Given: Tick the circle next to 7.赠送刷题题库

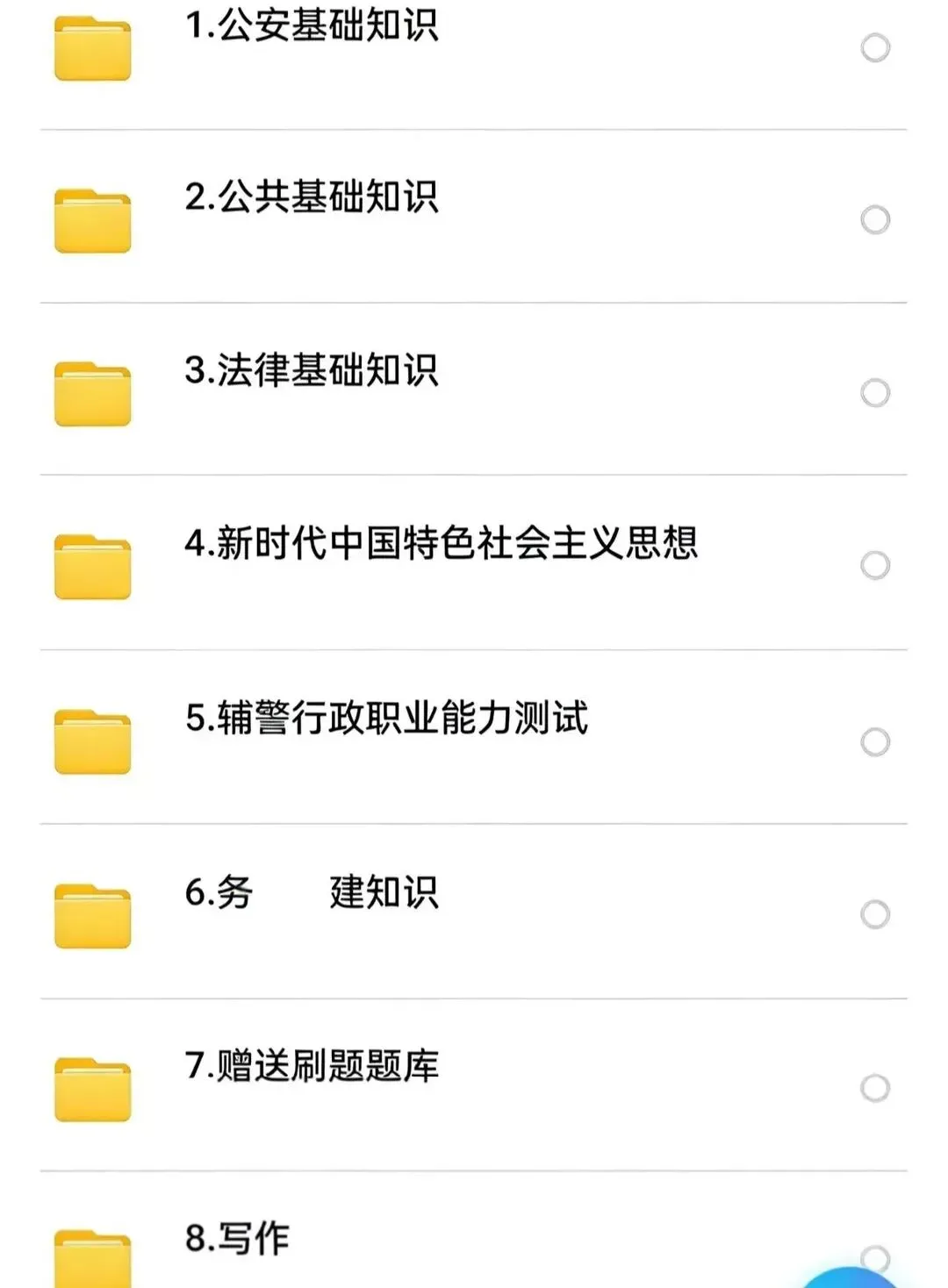Looking at the screenshot, I should point(875,1088).
